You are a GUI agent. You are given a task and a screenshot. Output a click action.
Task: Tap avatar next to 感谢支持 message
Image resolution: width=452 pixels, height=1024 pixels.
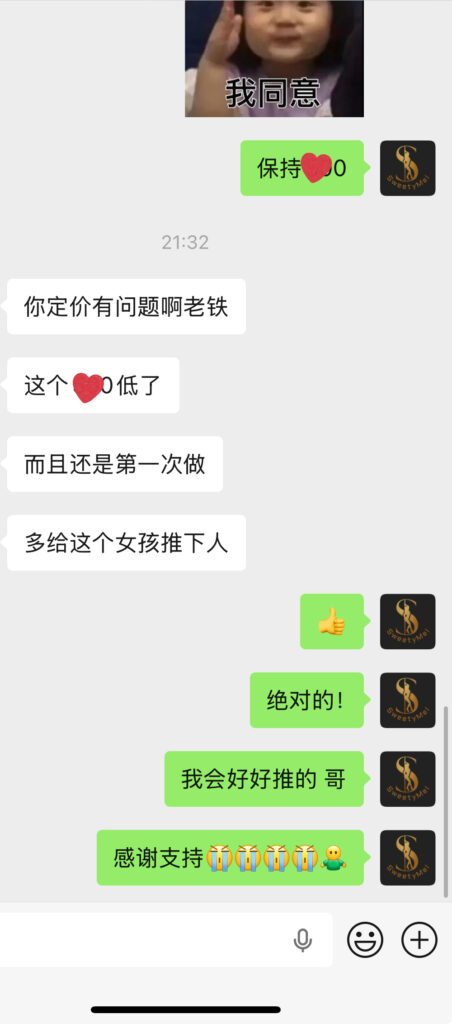[x=408, y=857]
